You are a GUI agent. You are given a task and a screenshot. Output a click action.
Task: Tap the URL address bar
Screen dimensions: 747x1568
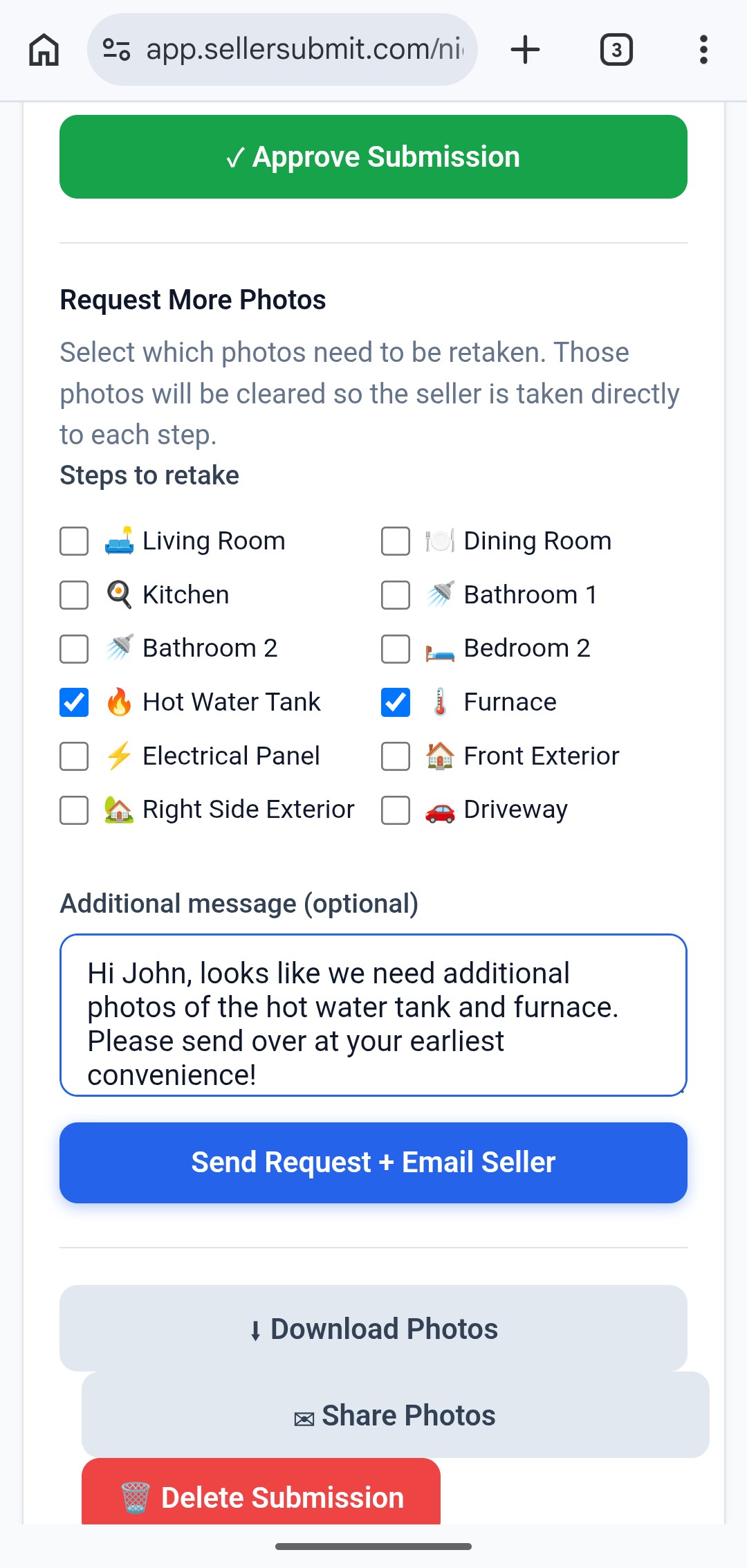[290, 50]
